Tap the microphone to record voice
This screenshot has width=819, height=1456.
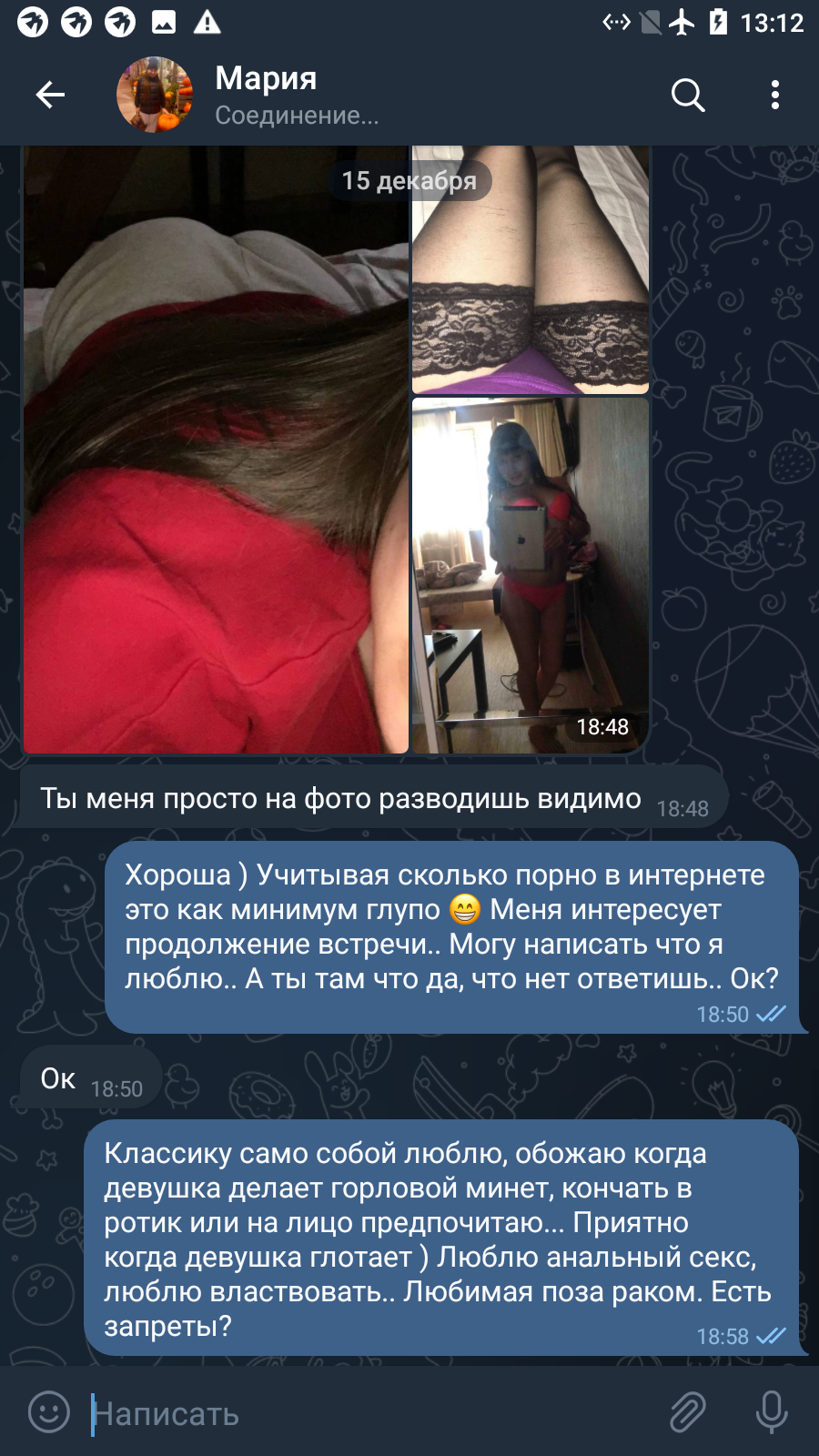click(x=772, y=1412)
